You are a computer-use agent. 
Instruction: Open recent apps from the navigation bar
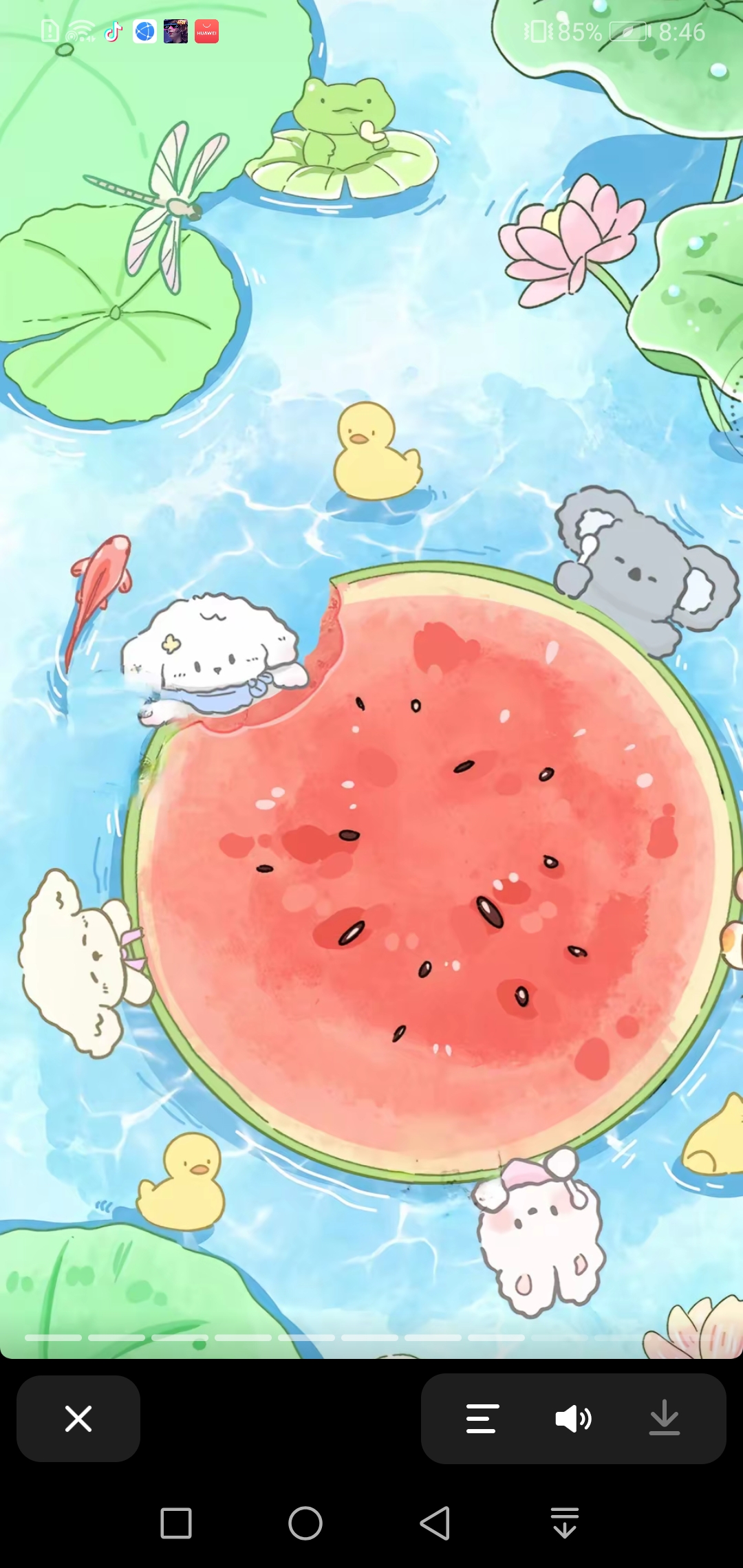(176, 1523)
